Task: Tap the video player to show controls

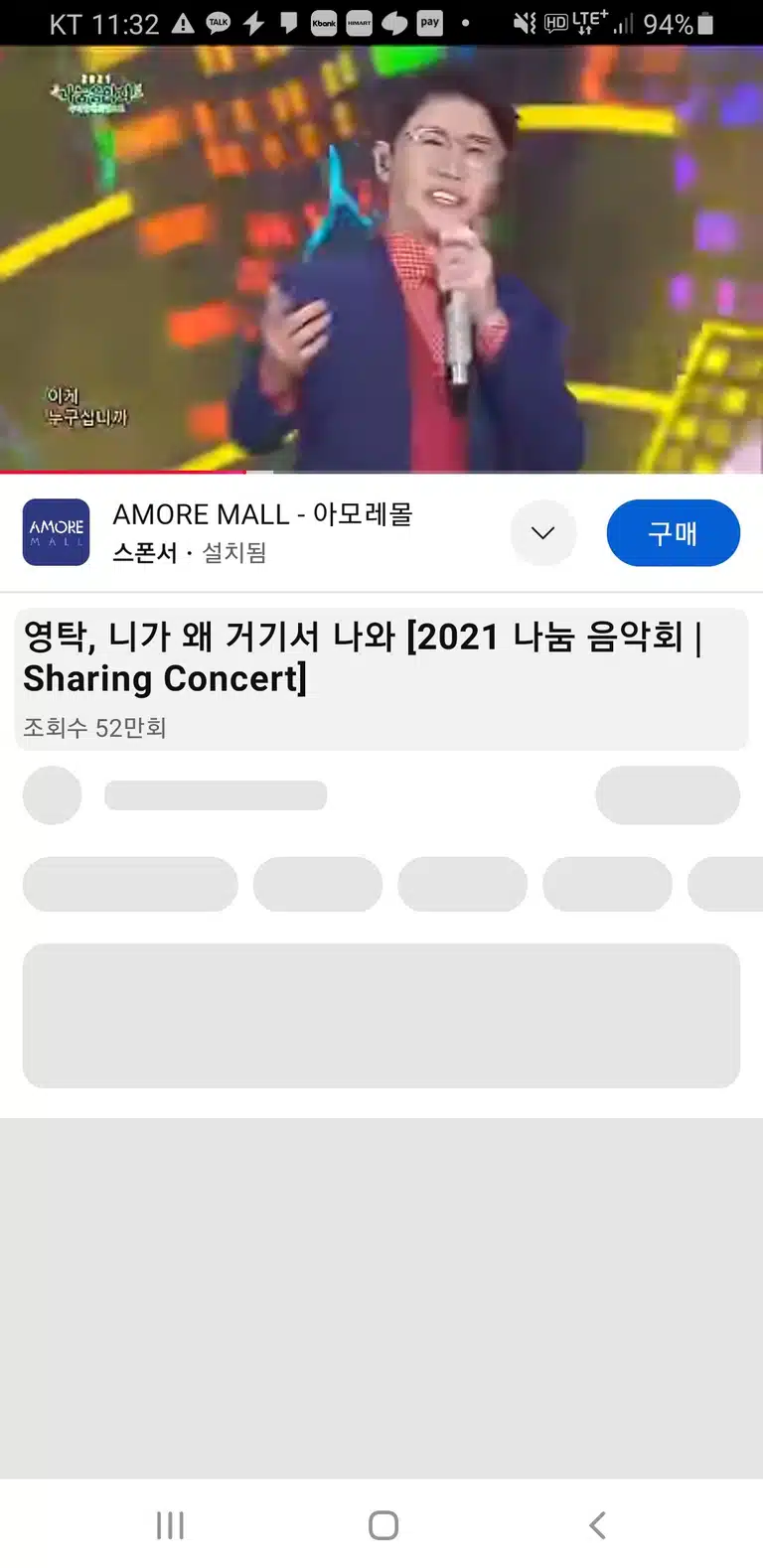Action: point(381,259)
